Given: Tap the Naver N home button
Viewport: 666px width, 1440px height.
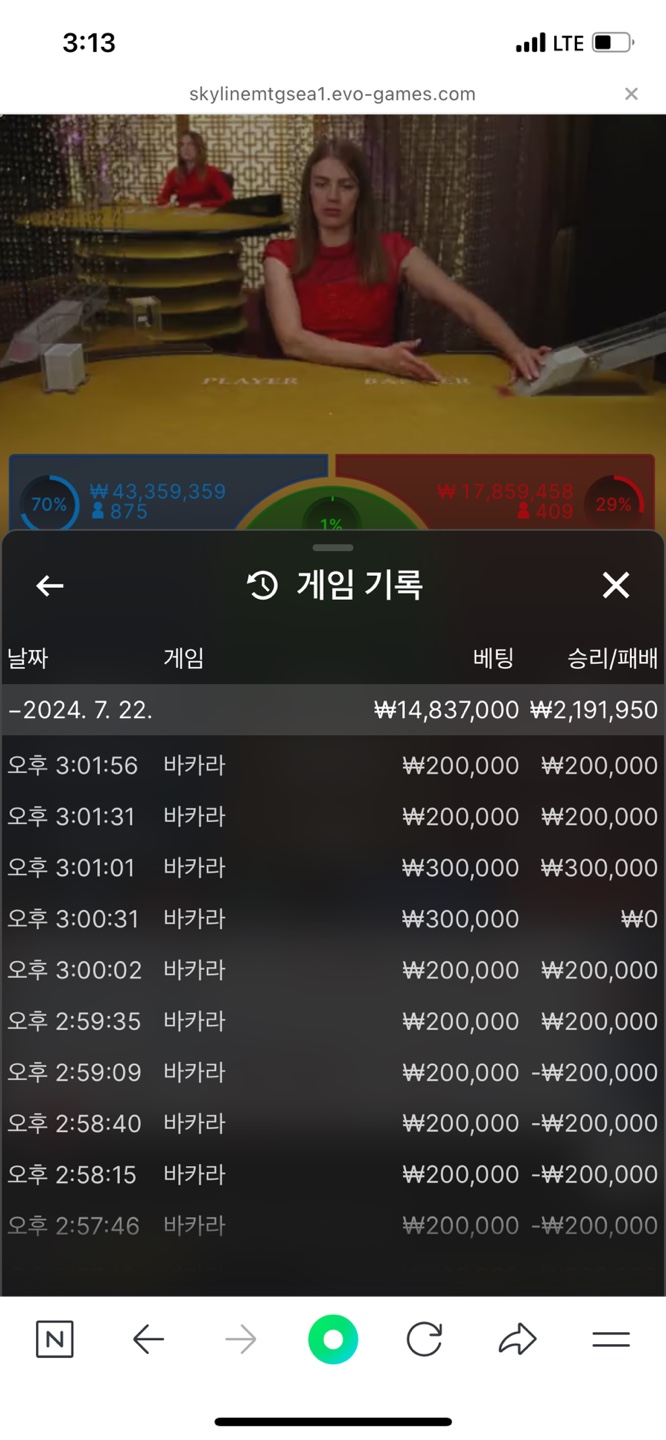Looking at the screenshot, I should click(x=54, y=1339).
